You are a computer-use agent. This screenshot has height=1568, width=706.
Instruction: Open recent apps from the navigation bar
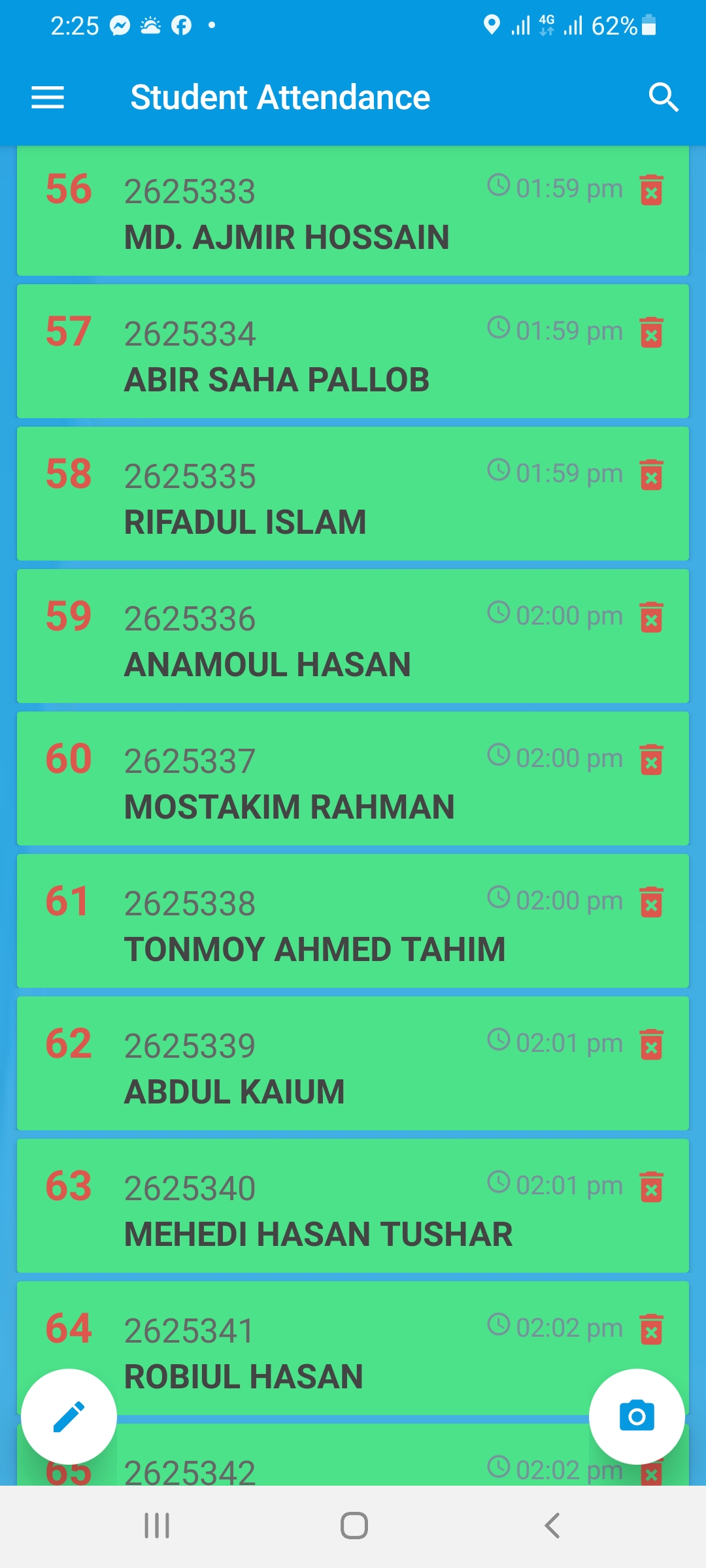pyautogui.click(x=157, y=1526)
